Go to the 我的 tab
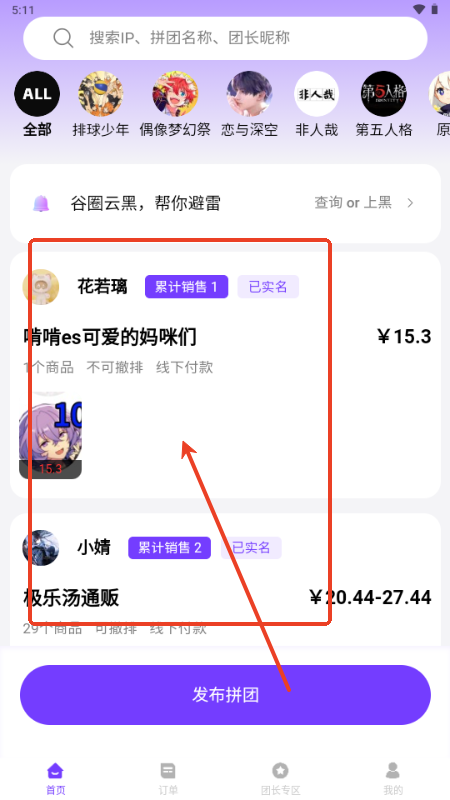The width and height of the screenshot is (450, 800). pyautogui.click(x=392, y=779)
